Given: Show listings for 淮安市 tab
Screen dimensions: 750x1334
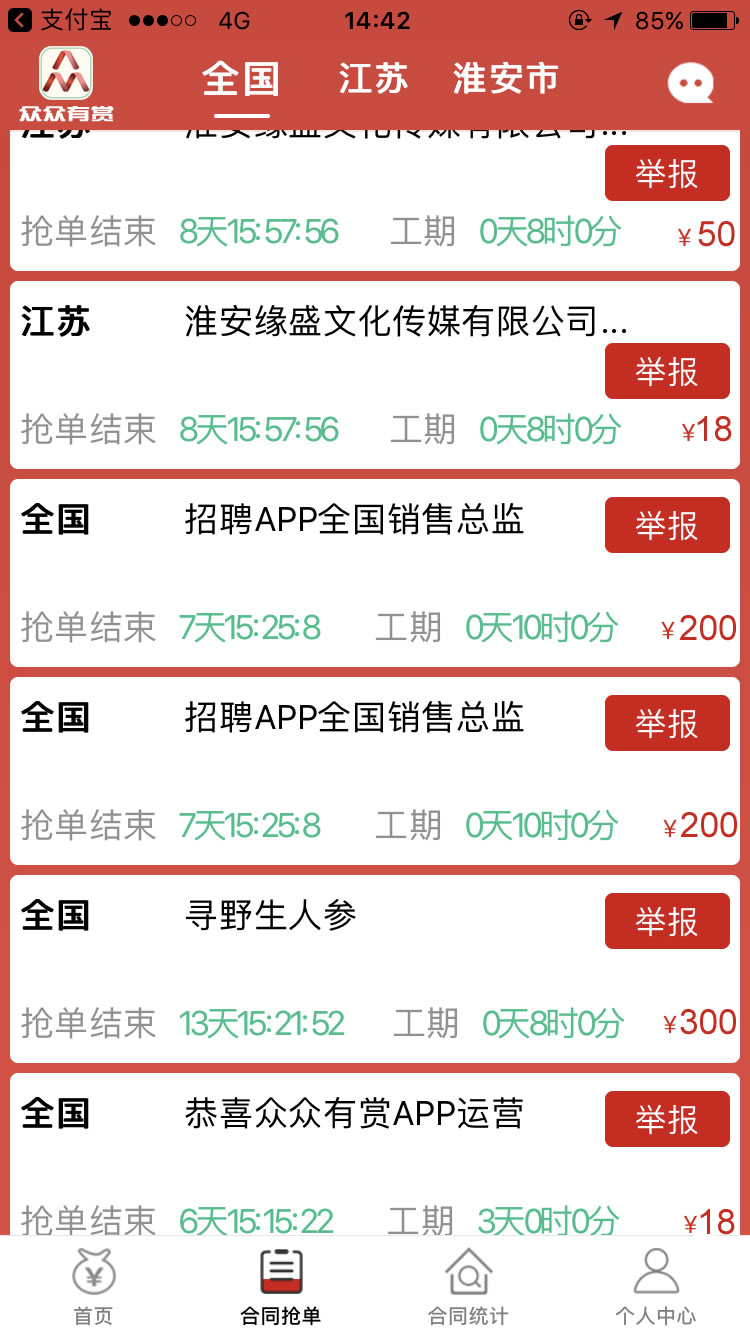Looking at the screenshot, I should [x=505, y=80].
